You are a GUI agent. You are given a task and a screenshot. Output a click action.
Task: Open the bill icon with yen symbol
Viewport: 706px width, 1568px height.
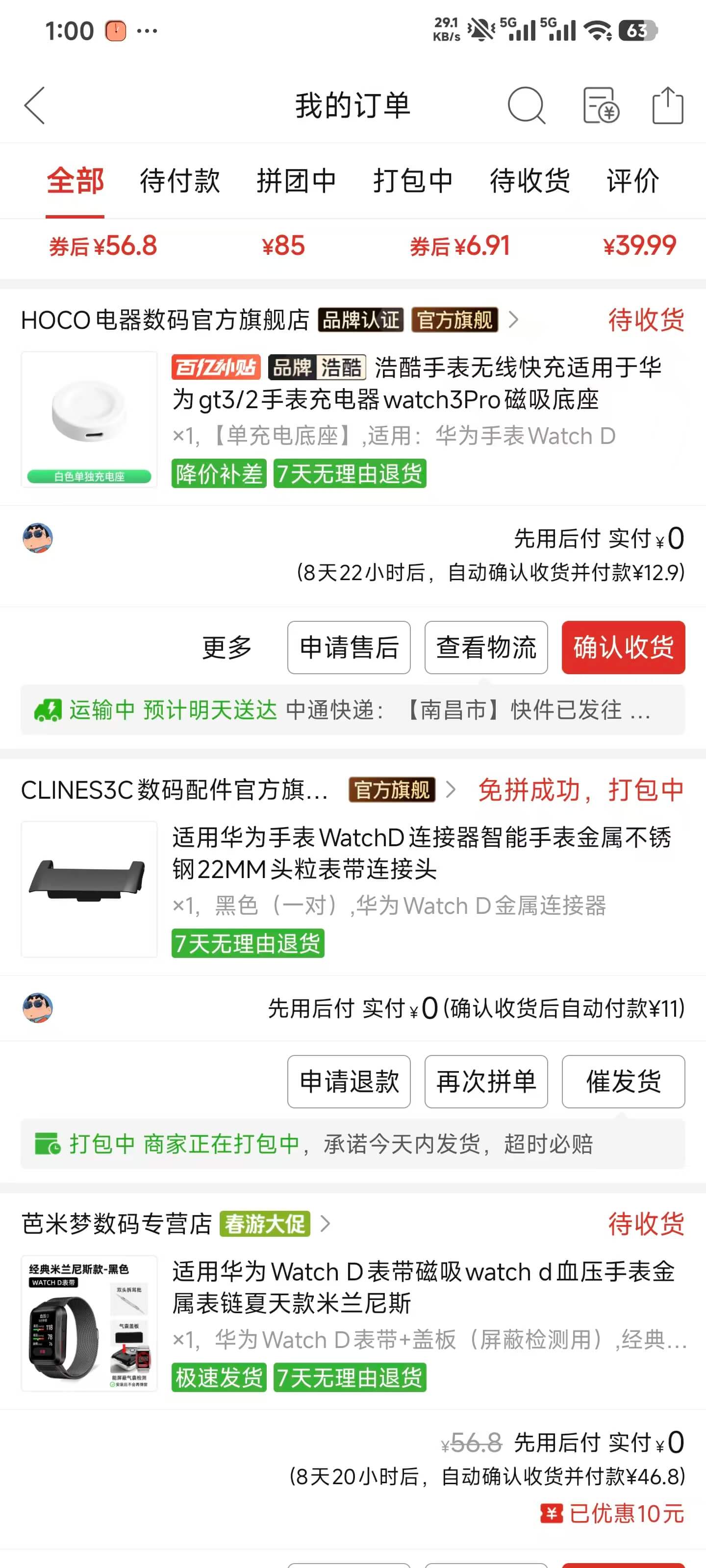[600, 105]
